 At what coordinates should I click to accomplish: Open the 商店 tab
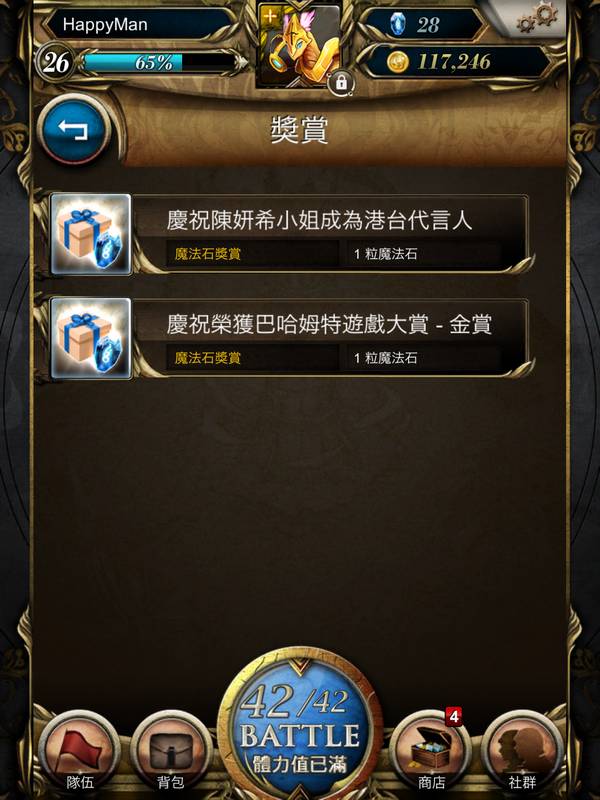click(x=433, y=752)
